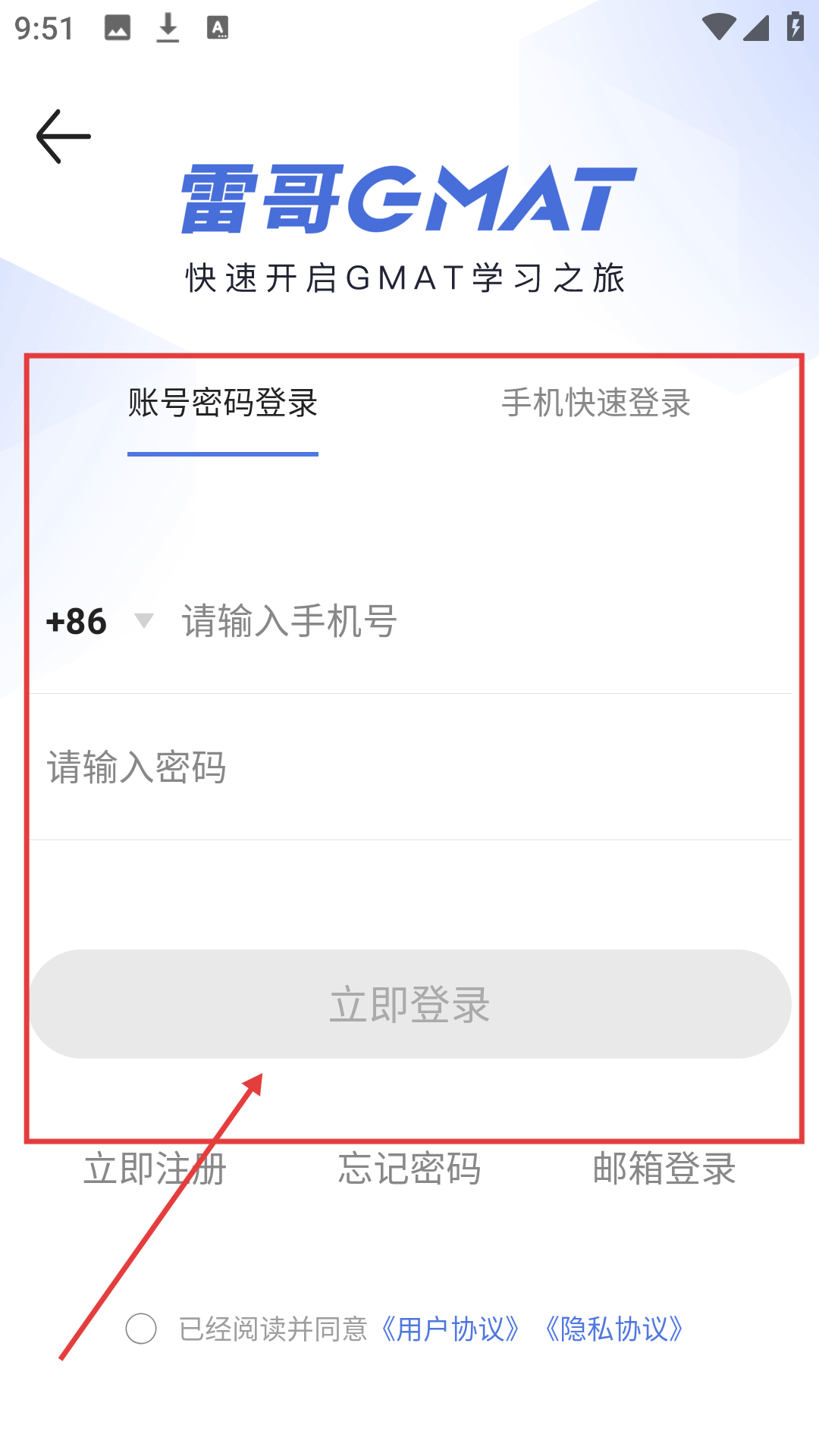Open the +86 country code dropdown

(x=99, y=621)
